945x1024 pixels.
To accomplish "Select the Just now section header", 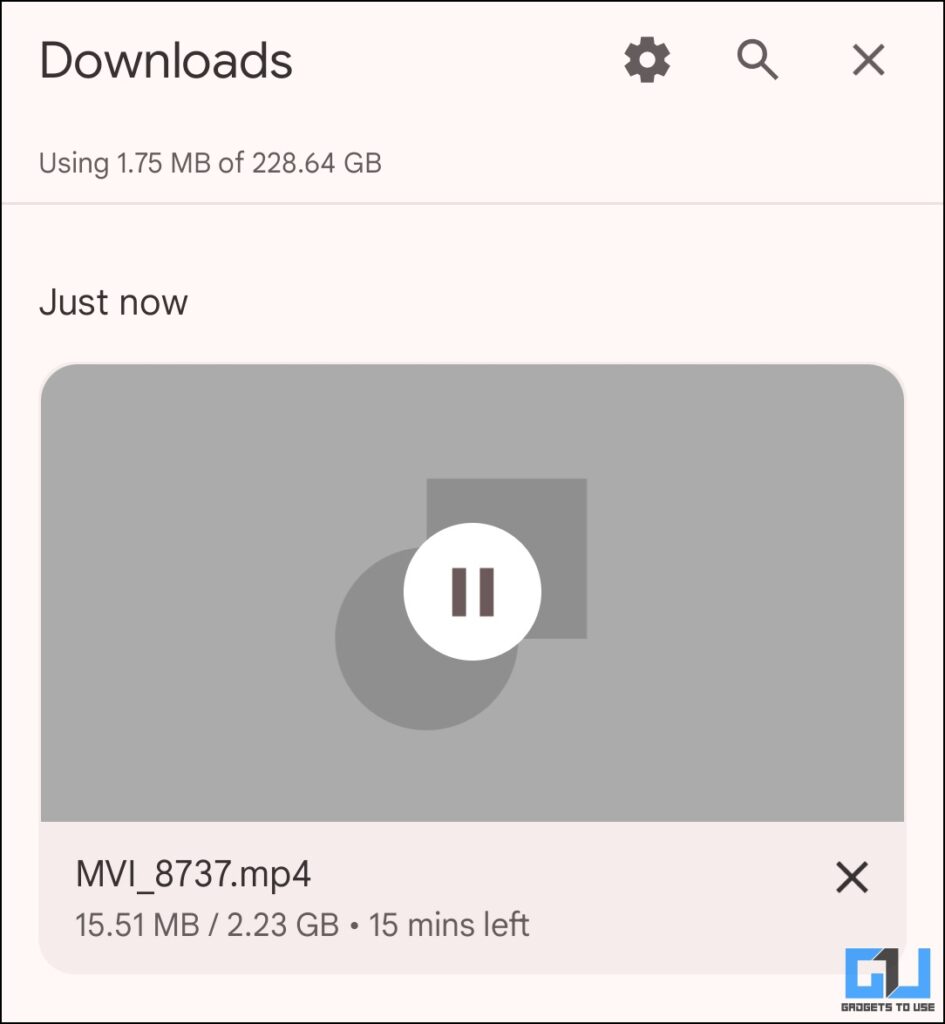I will pyautogui.click(x=113, y=301).
